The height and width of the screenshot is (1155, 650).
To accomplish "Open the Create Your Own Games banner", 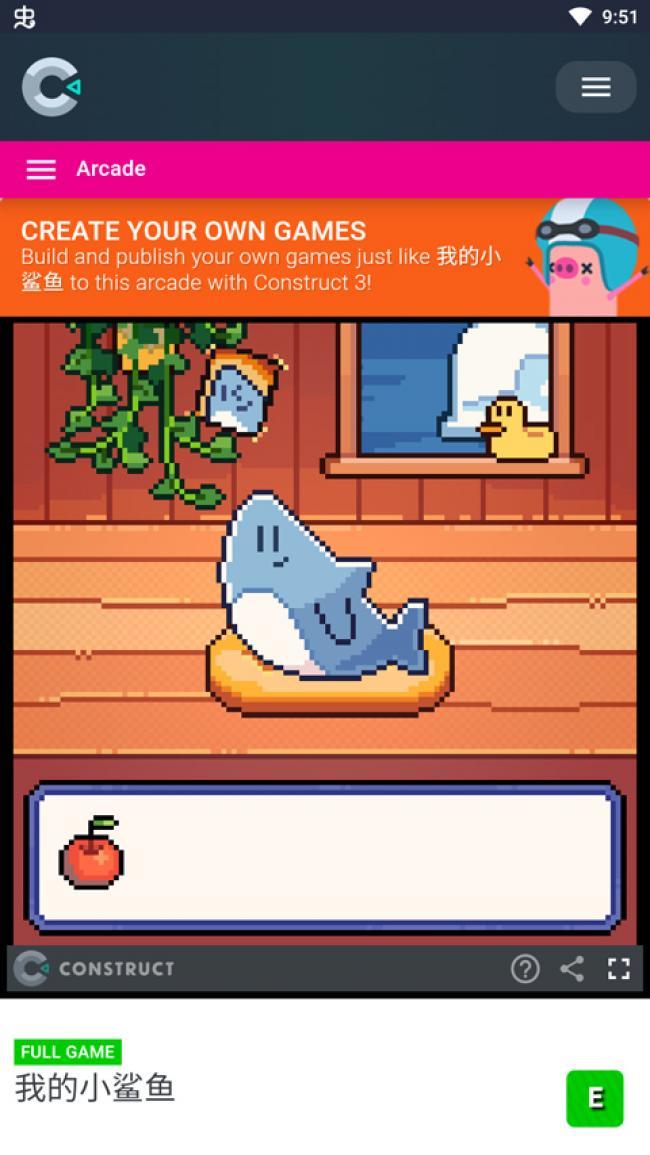I will 325,257.
